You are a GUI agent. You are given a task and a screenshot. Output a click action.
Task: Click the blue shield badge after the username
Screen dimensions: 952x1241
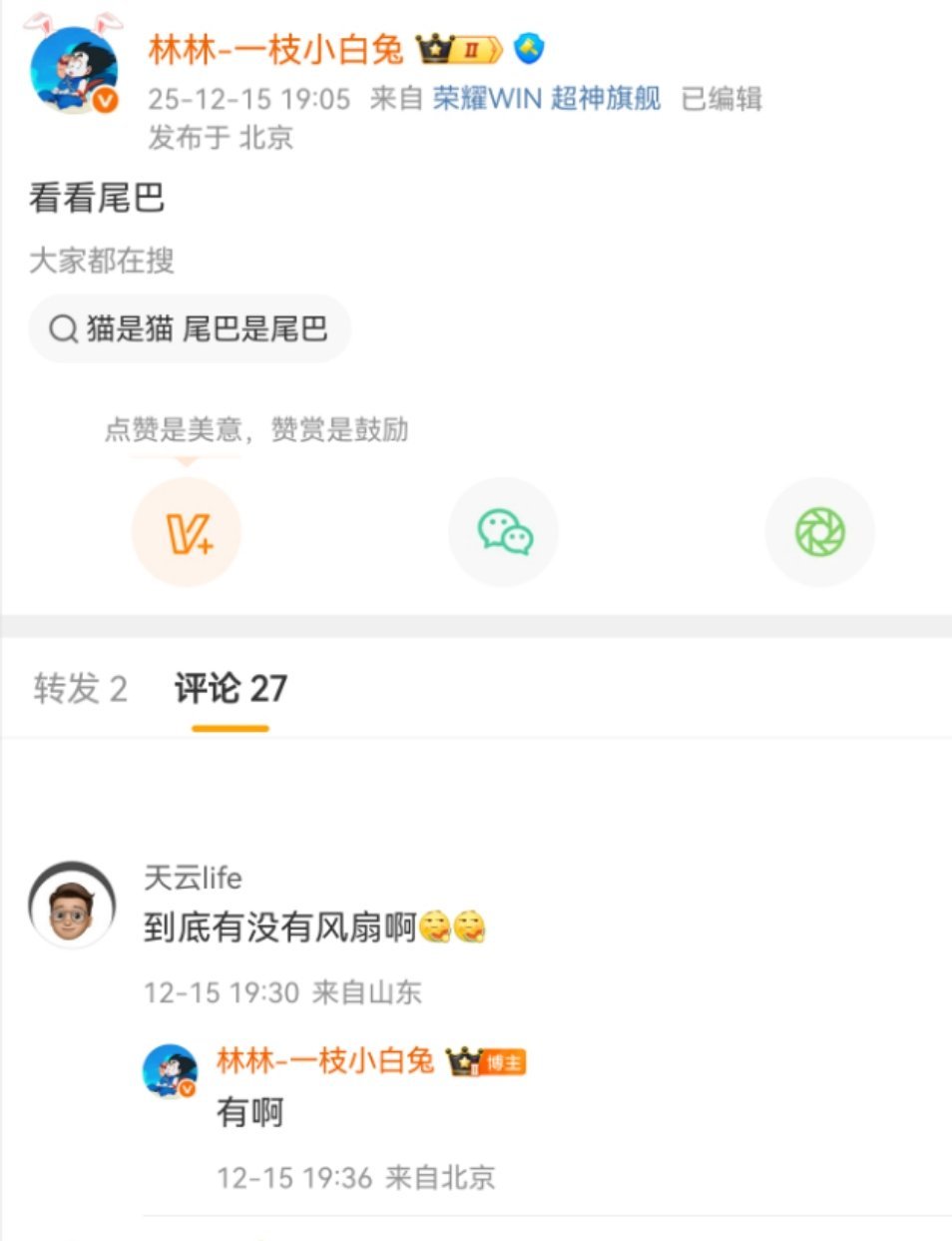point(532,49)
